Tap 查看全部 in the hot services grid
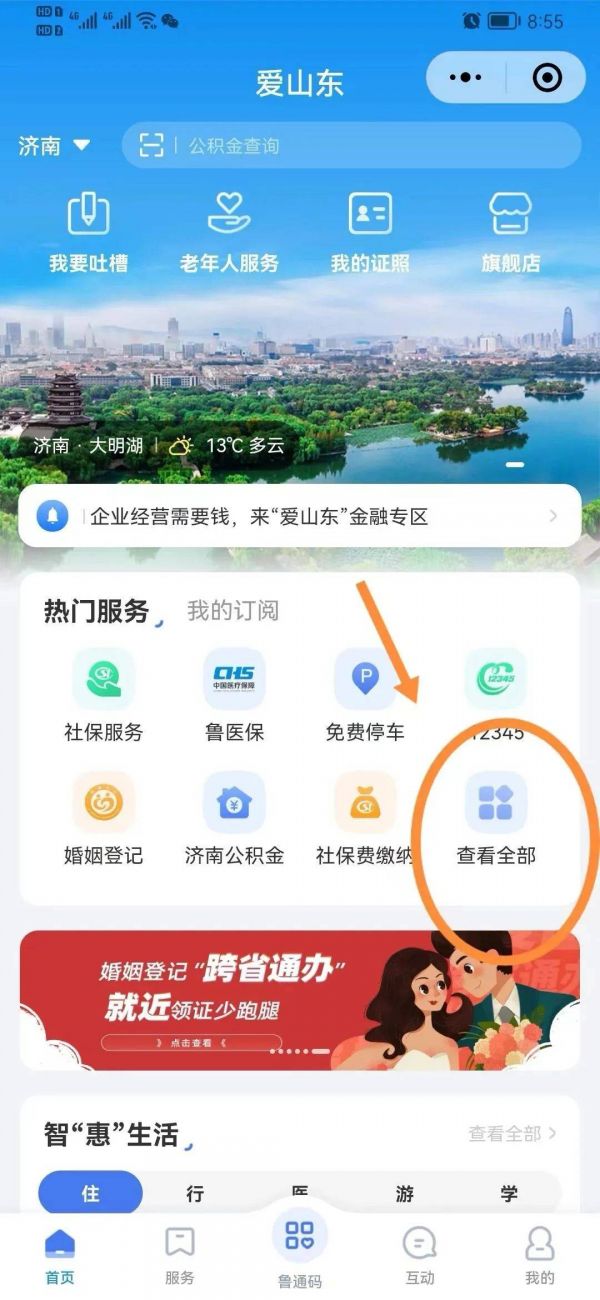600x1300 pixels. 496,819
